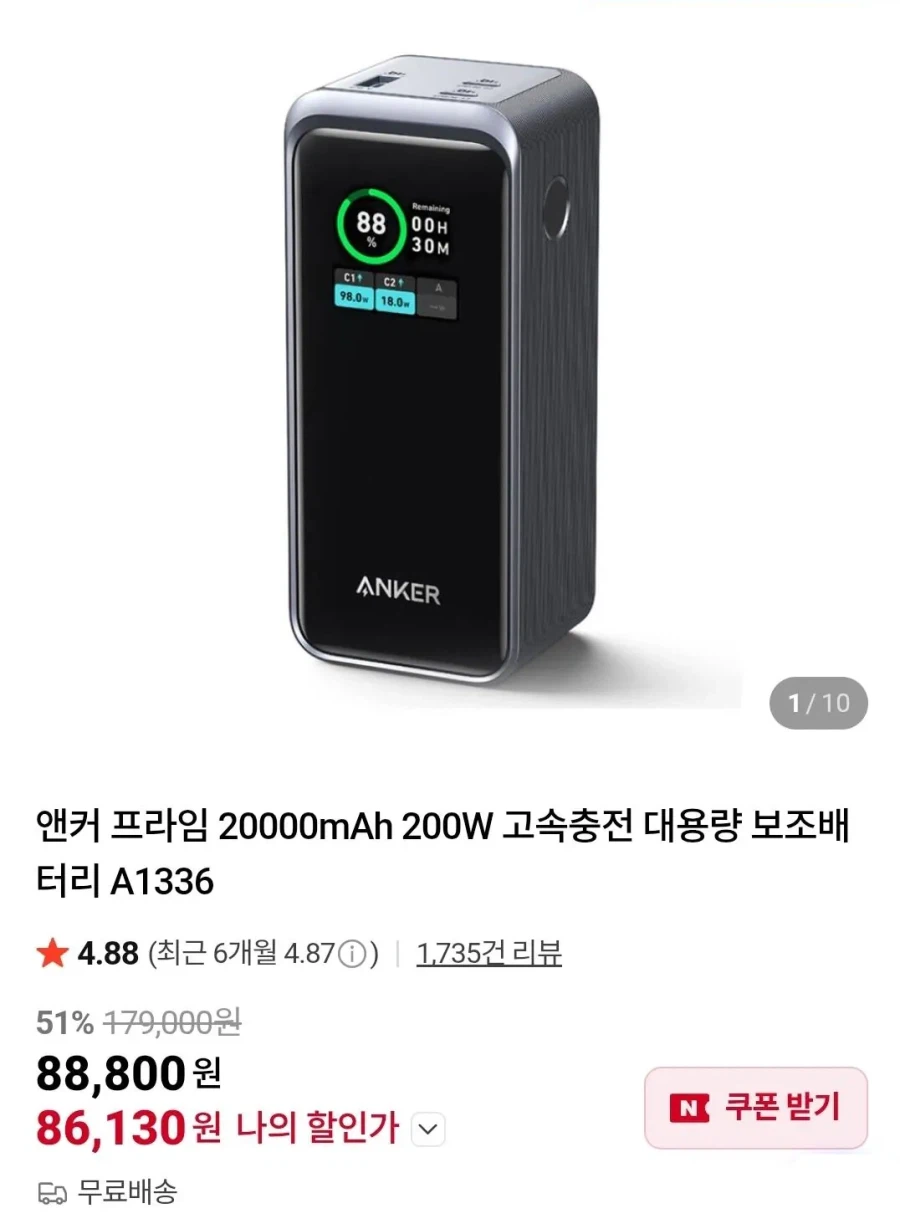Expand the 나의 할인가 price breakdown chevron
The width and height of the screenshot is (900, 1229).
point(428,1128)
